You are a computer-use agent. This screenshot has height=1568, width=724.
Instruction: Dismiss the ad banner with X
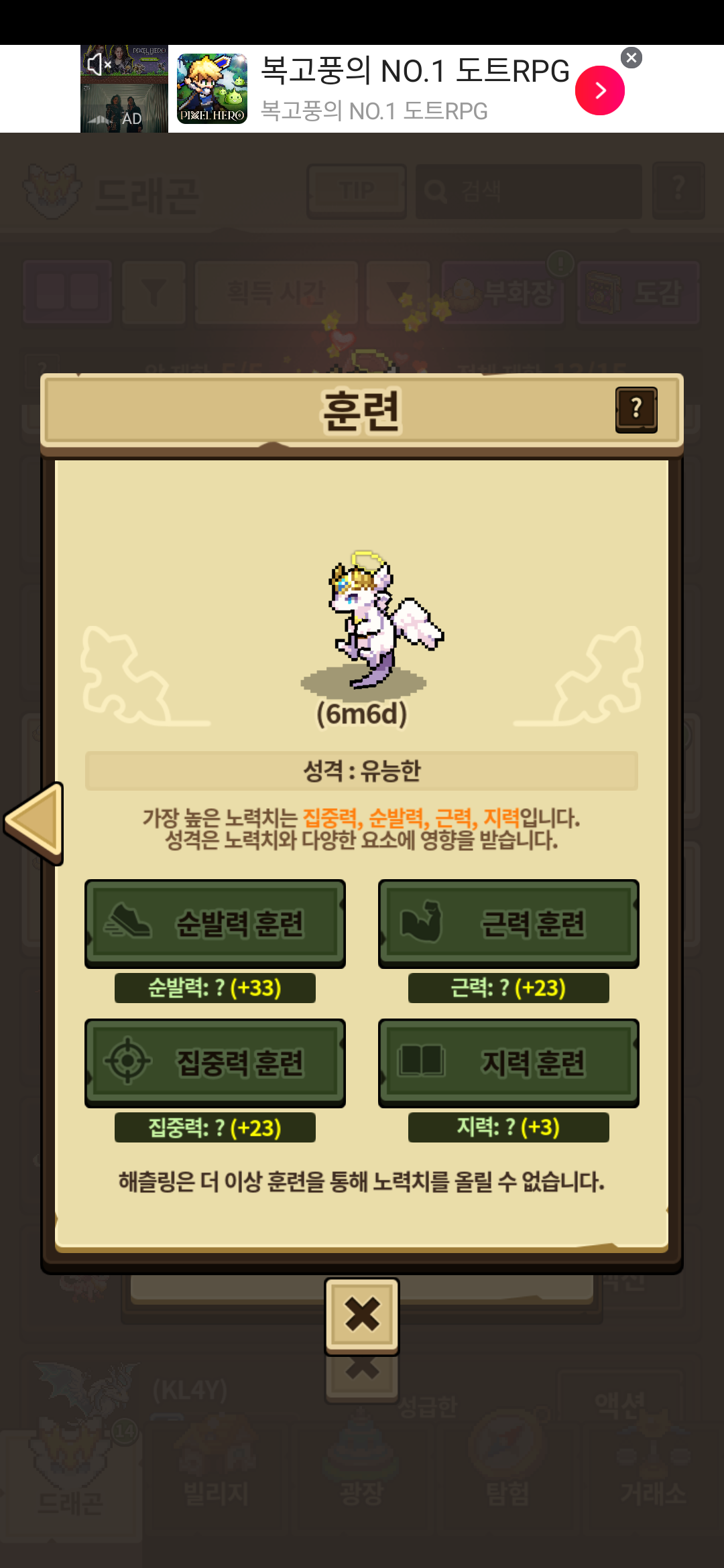631,58
